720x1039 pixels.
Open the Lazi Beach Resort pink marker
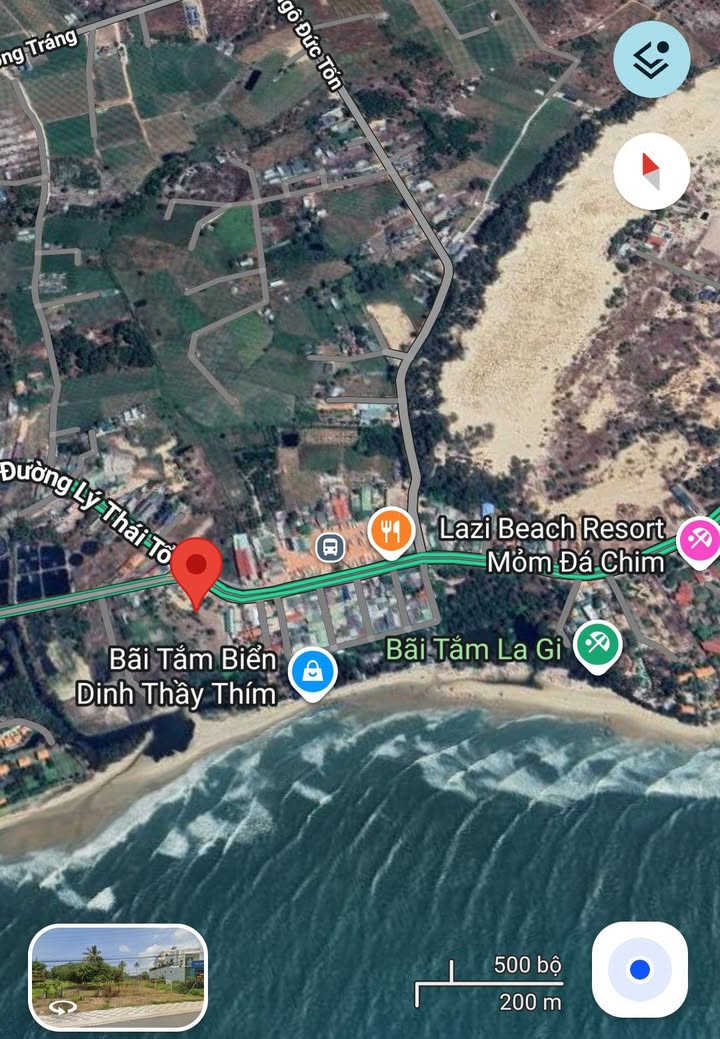tap(699, 540)
